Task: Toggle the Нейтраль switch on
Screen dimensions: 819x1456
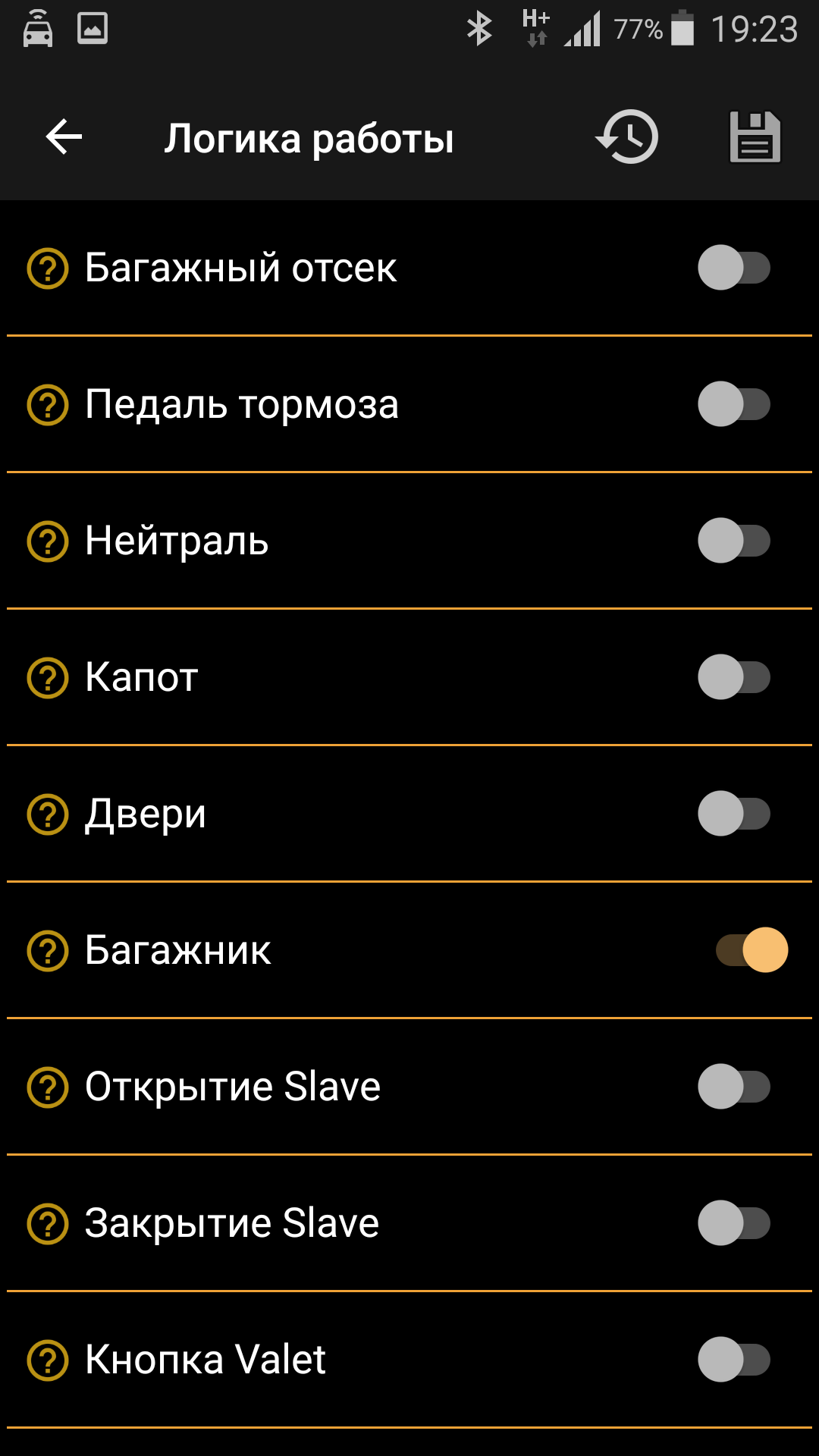Action: [x=734, y=541]
